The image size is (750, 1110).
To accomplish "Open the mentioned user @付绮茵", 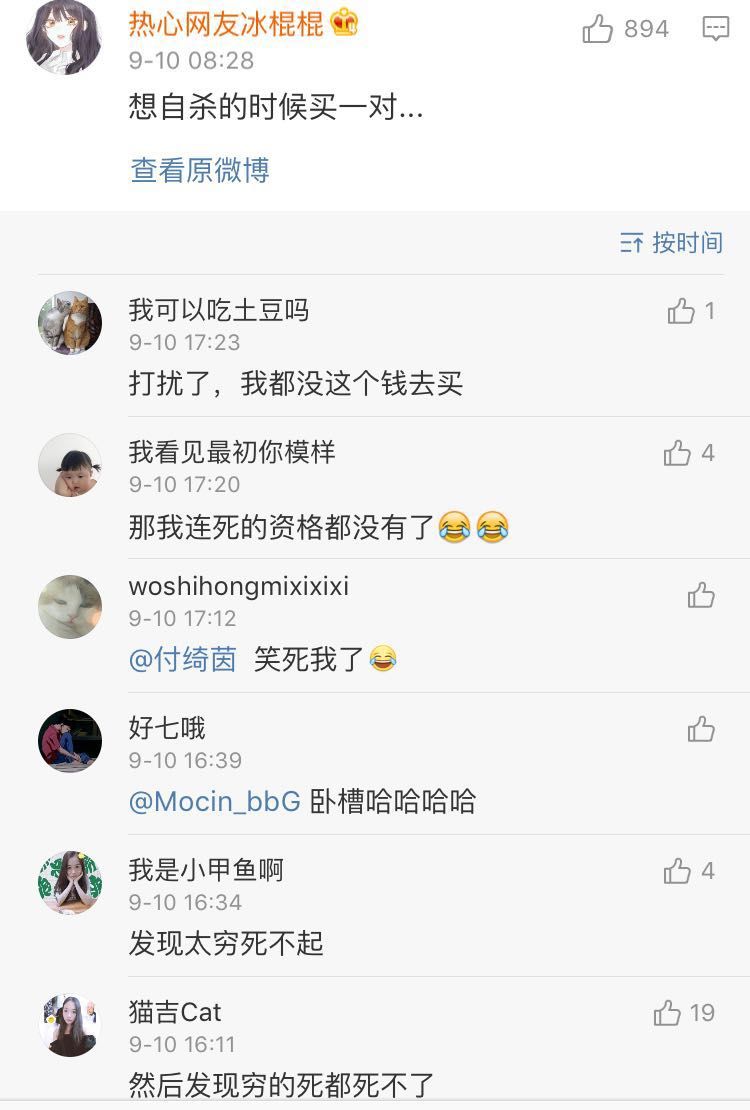I will (x=183, y=659).
